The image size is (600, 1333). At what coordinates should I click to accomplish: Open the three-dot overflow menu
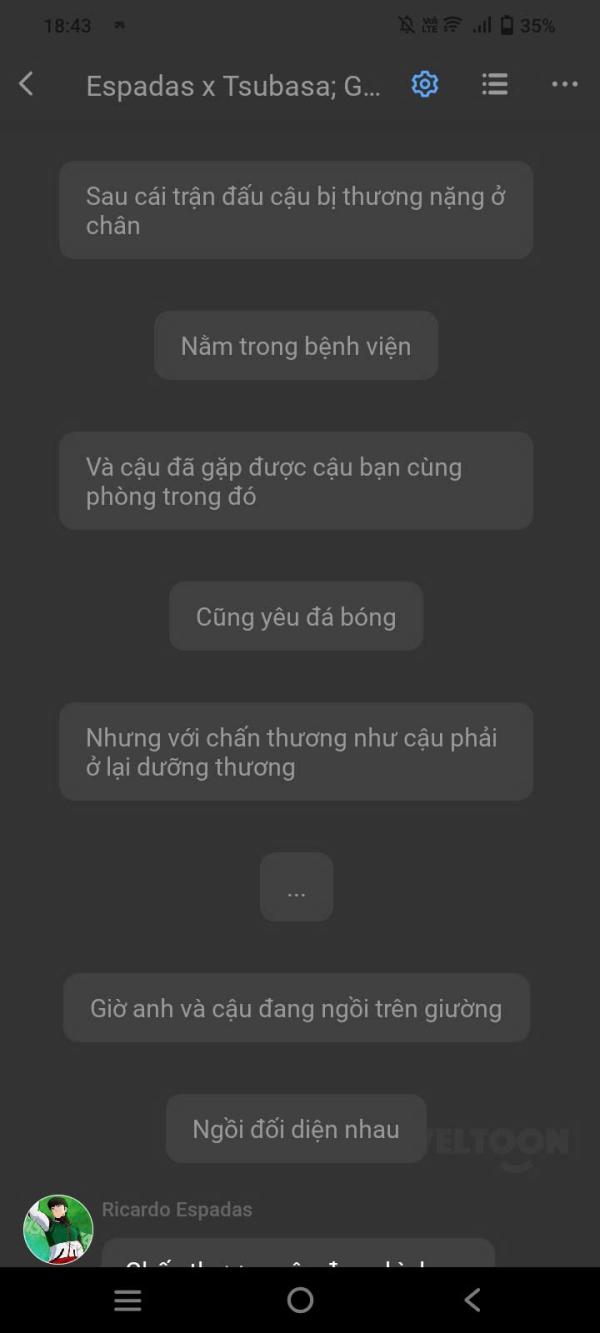pos(565,85)
